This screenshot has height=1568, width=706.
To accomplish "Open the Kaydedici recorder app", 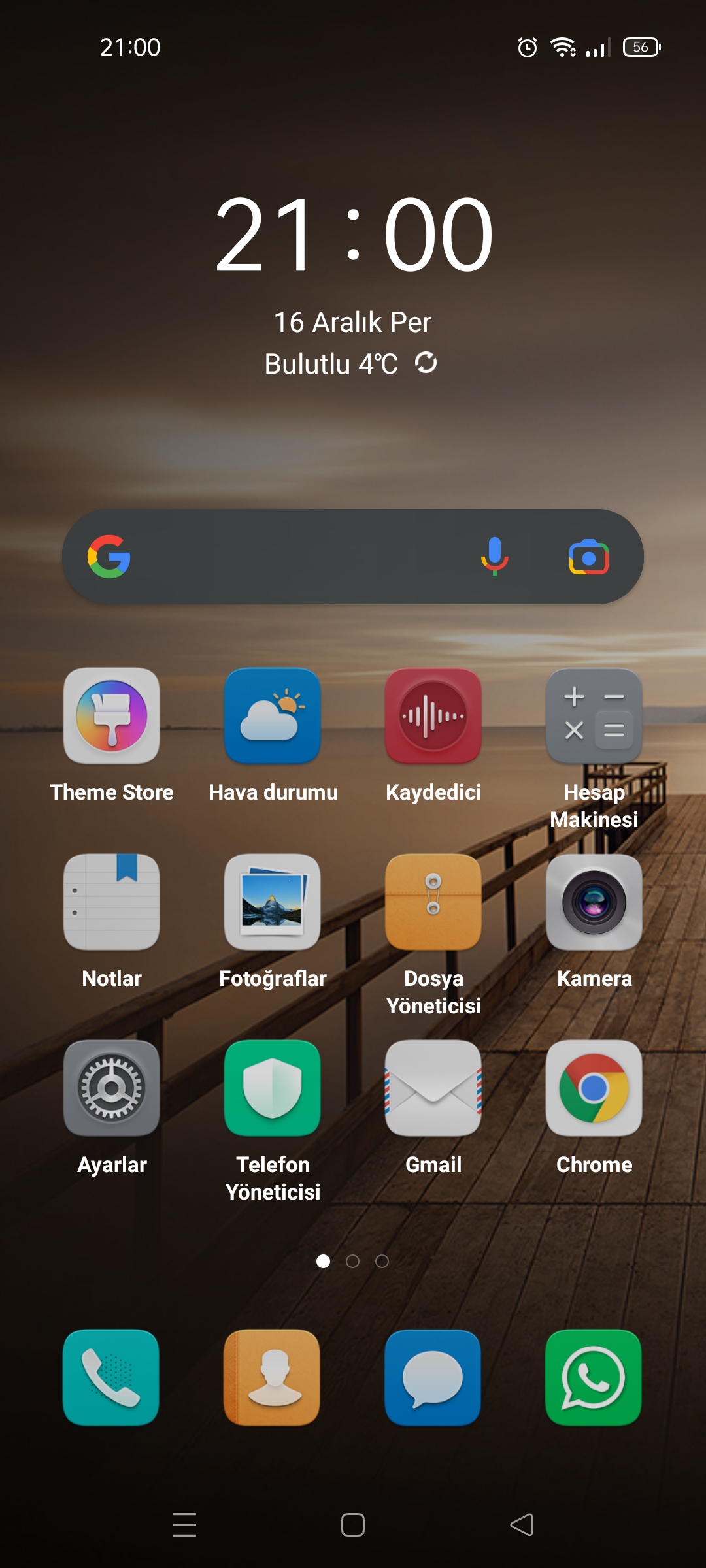I will point(433,716).
